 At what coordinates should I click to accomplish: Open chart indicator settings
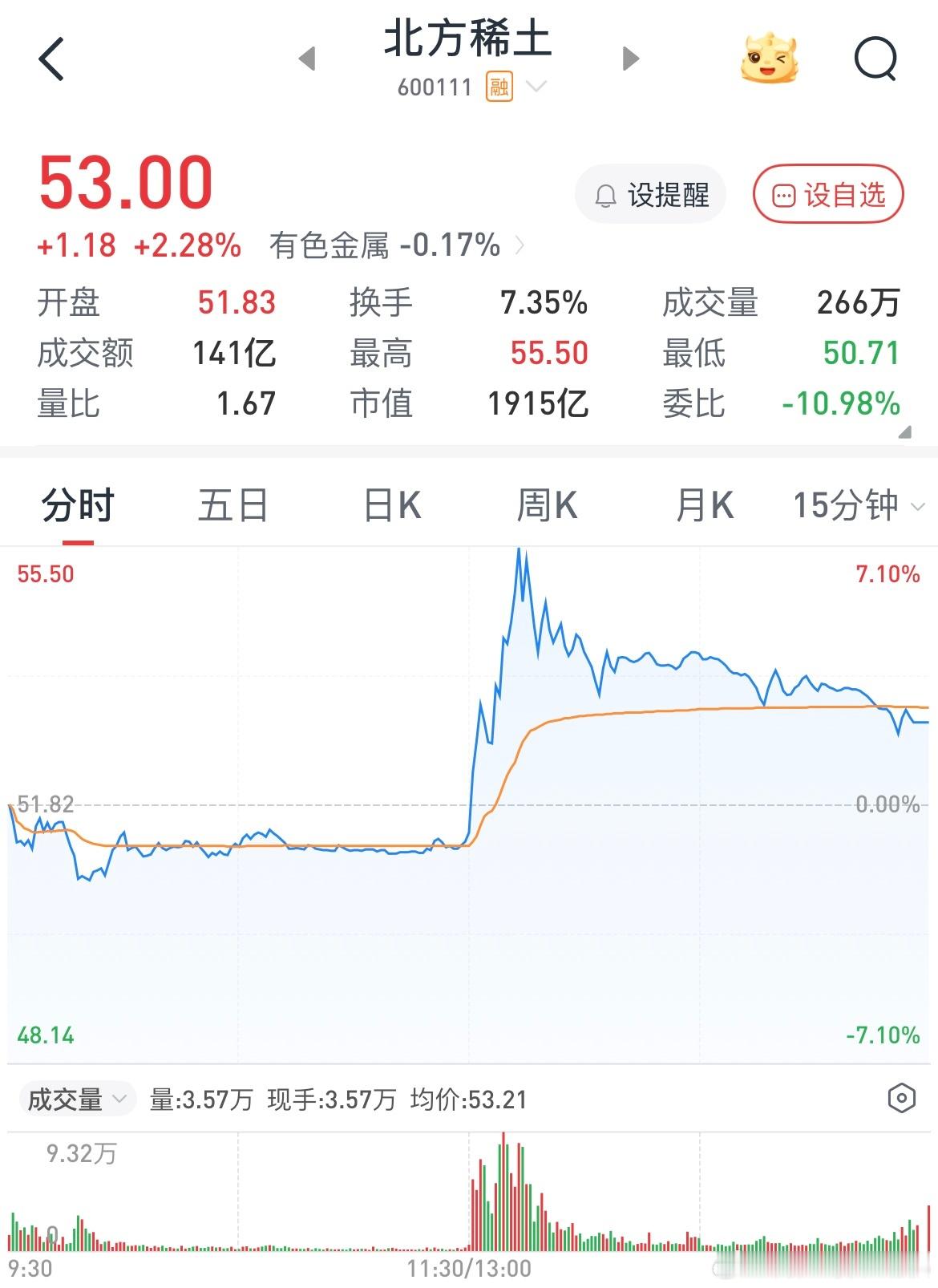(901, 1098)
